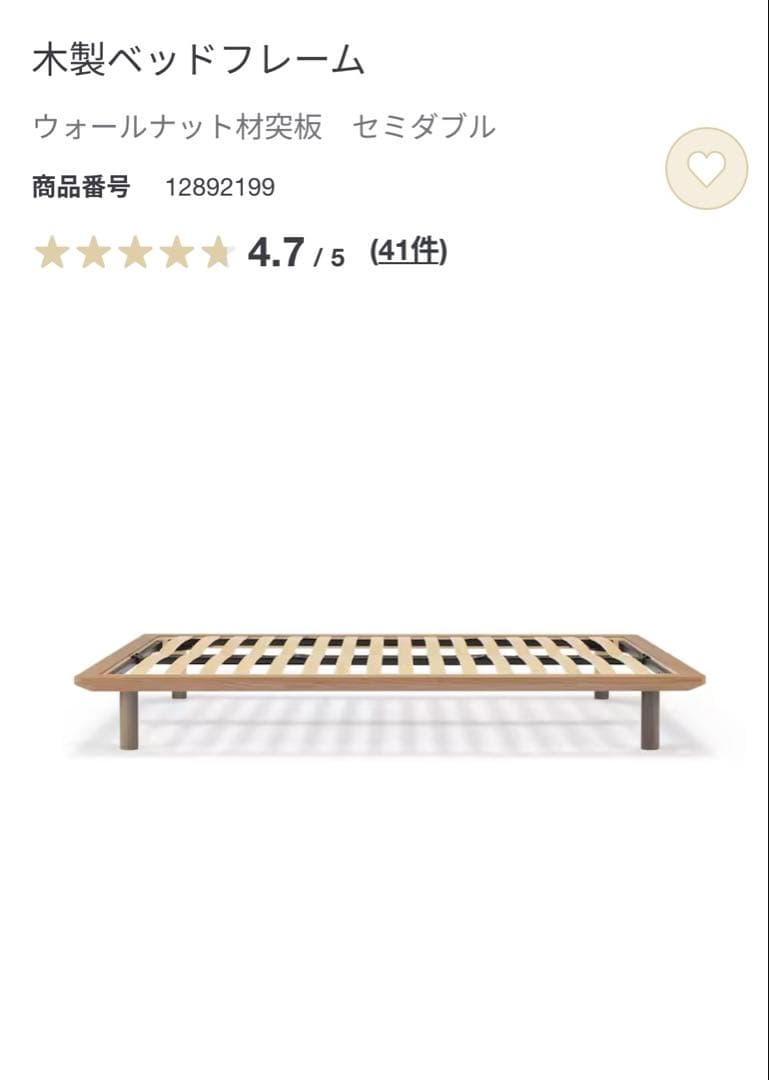The image size is (769, 1080).
Task: Expand the reviews section via 41件
Action: [410, 253]
